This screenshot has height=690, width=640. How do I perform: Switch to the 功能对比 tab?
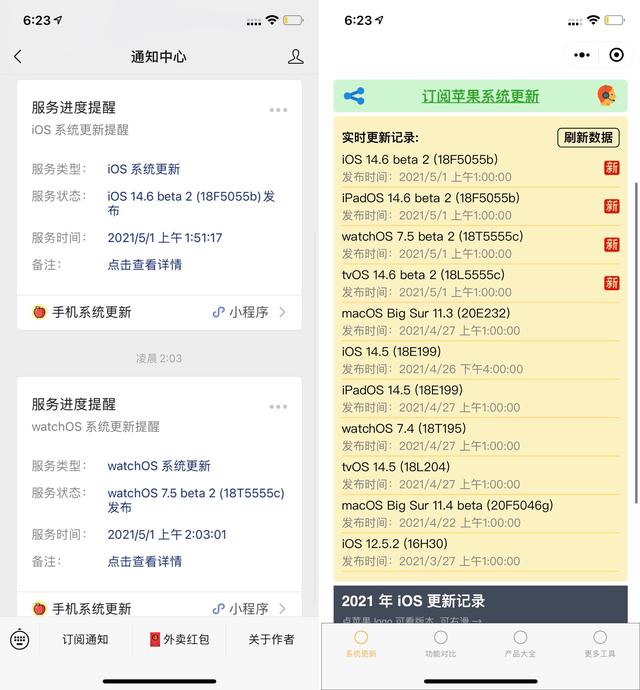coord(440,644)
